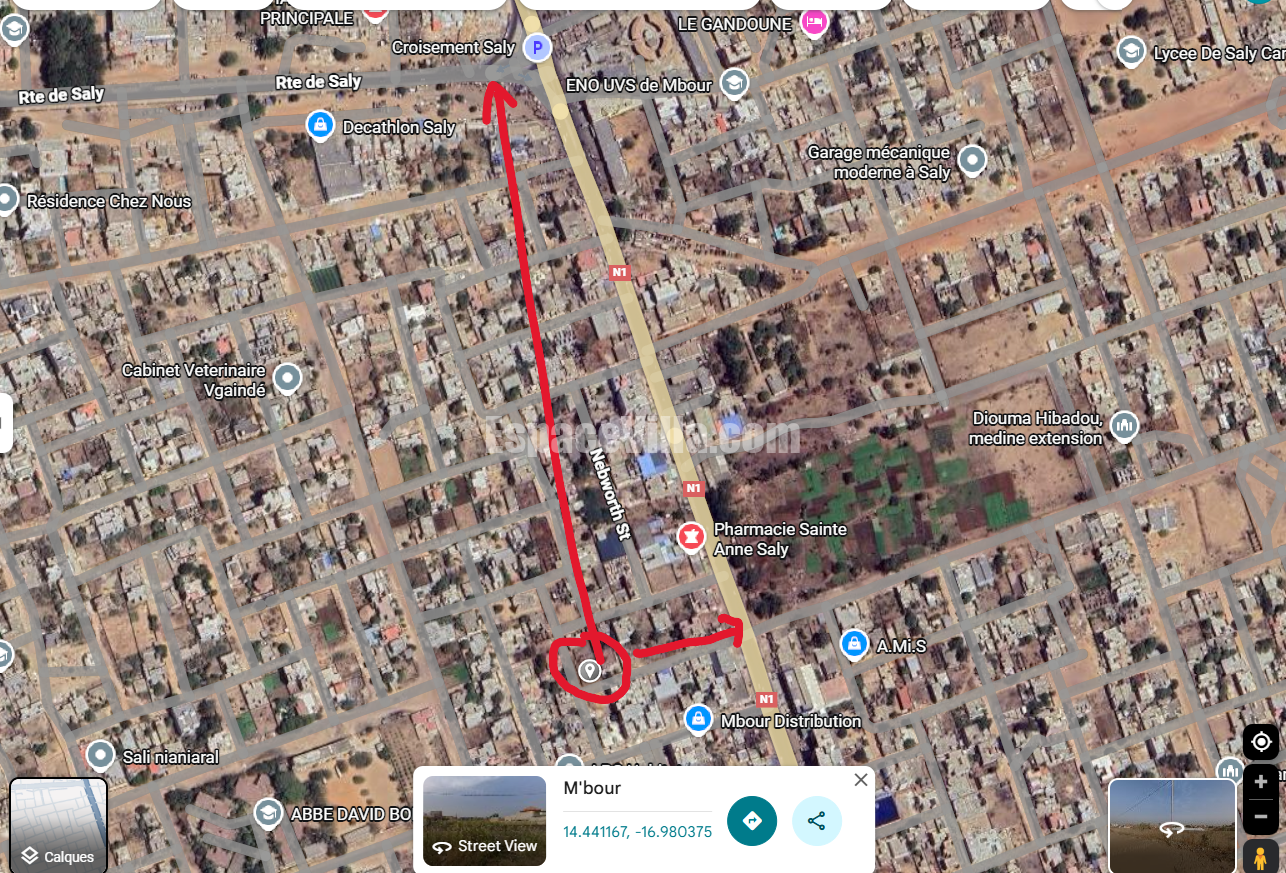Open the Diouma Hibadou medine extension marker
Screen dimensions: 1286x873
pyautogui.click(x=1124, y=425)
